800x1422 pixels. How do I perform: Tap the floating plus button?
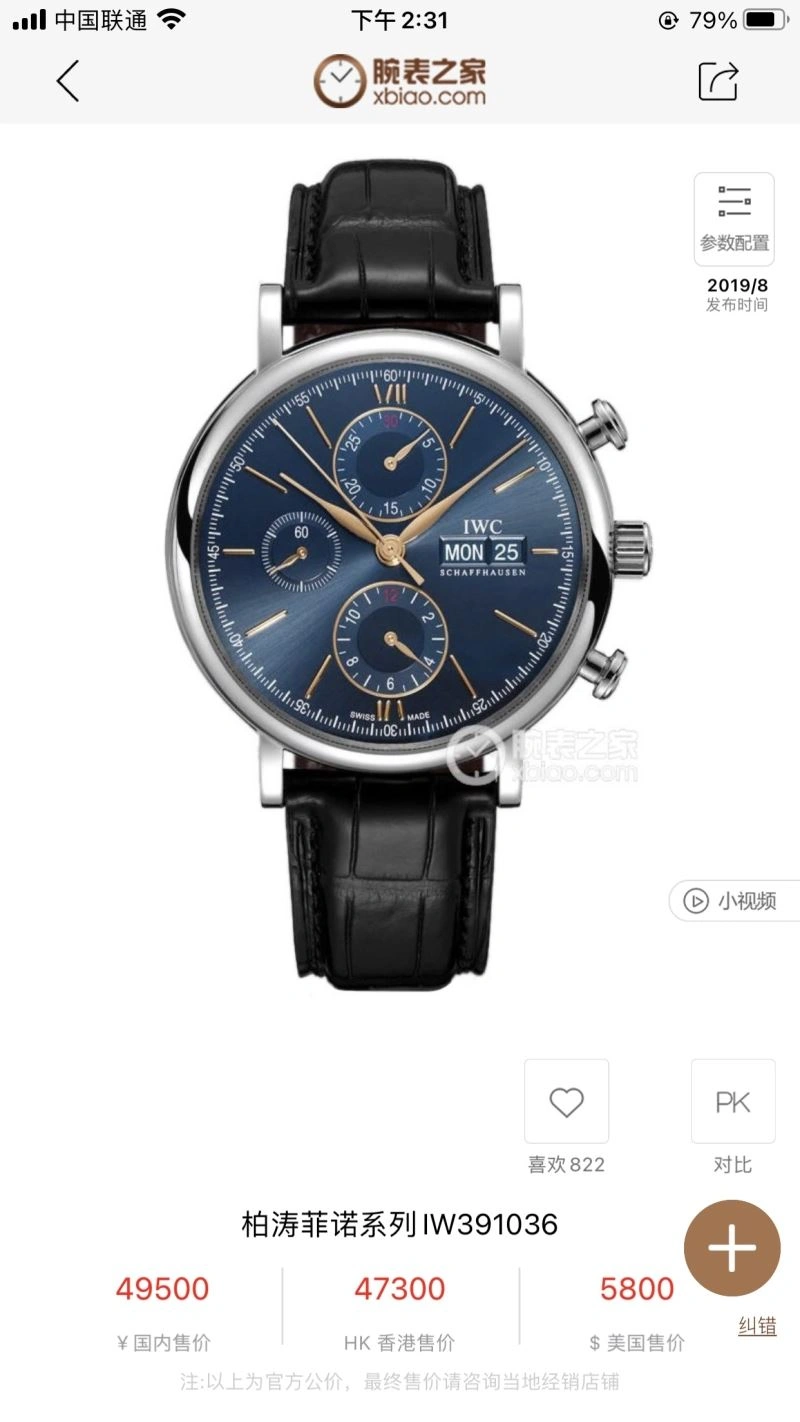click(x=732, y=1249)
